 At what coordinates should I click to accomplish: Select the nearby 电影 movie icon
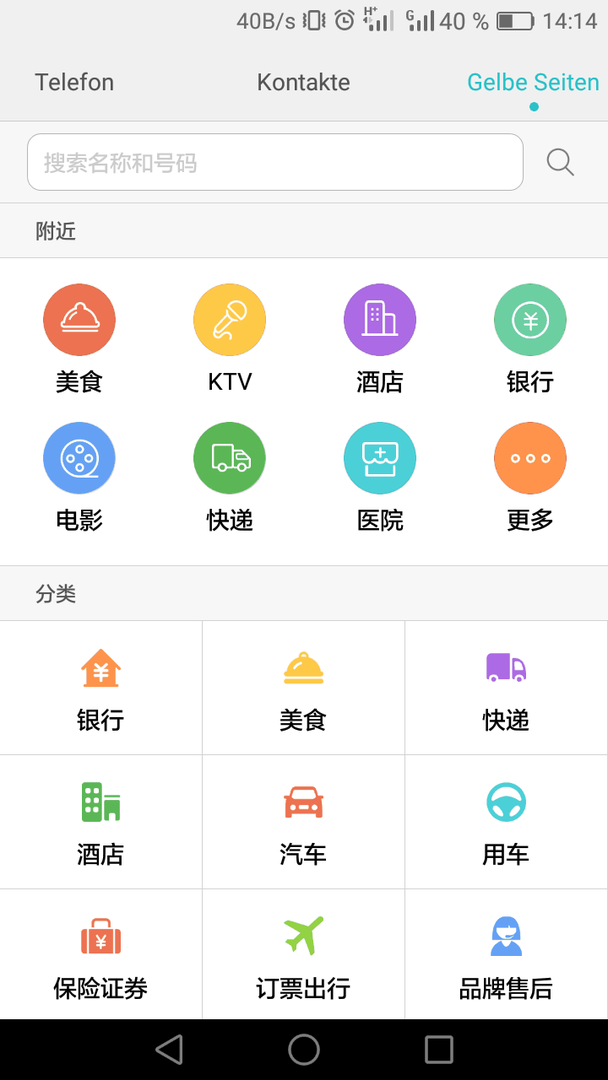79,458
